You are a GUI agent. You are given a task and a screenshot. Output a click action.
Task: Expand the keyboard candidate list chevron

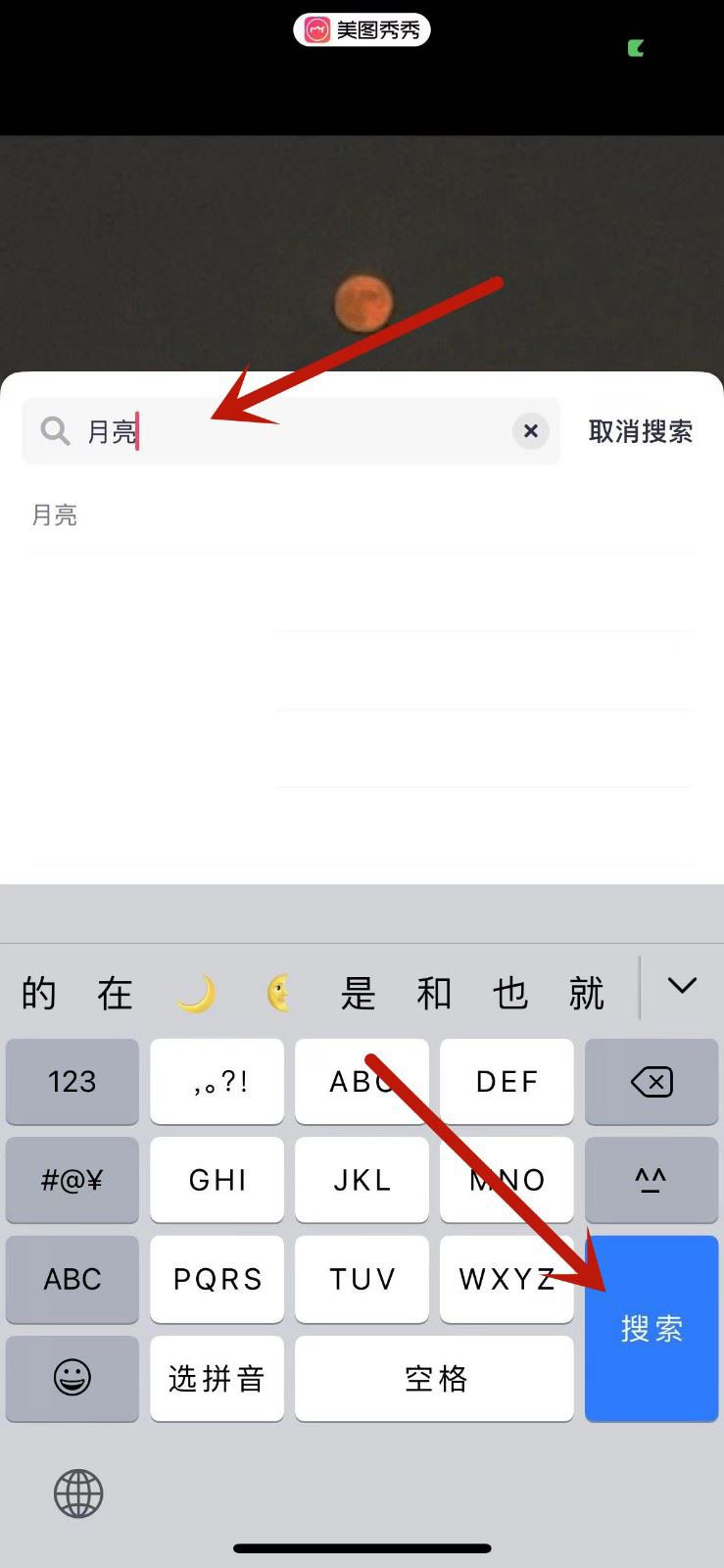coord(682,986)
